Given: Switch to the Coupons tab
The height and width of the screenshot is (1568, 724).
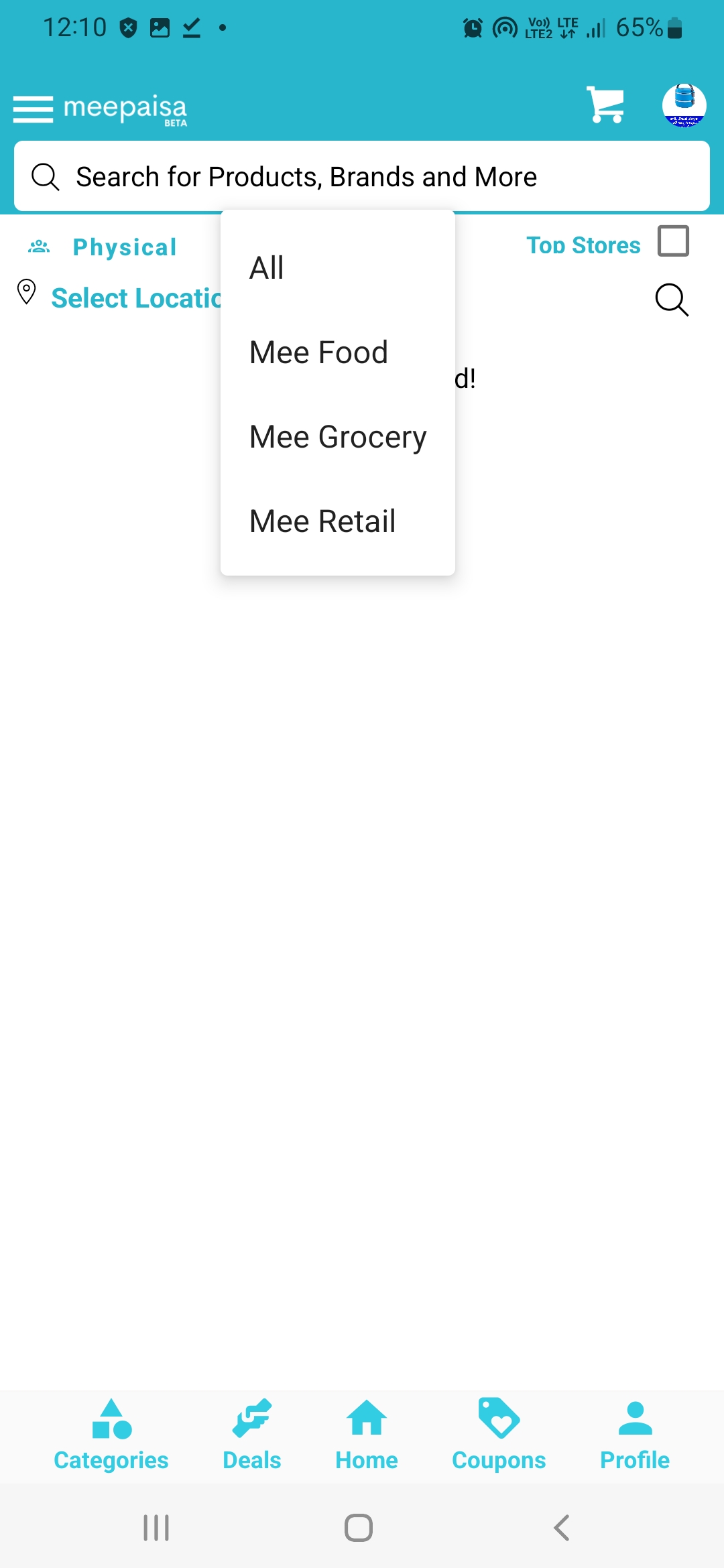Looking at the screenshot, I should [499, 1435].
